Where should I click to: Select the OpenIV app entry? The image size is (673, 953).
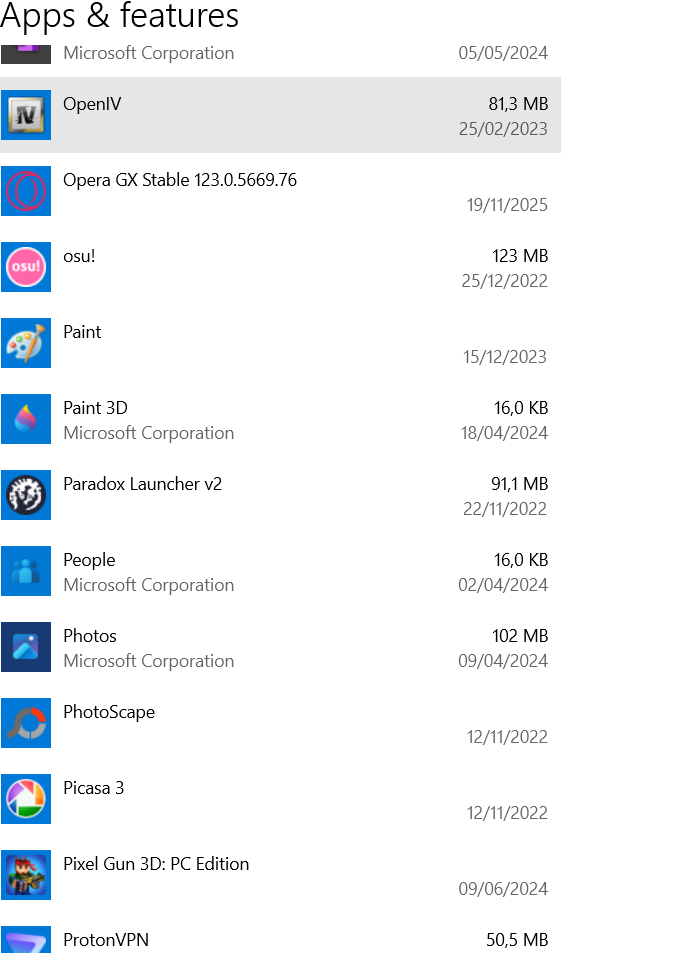pyautogui.click(x=280, y=115)
